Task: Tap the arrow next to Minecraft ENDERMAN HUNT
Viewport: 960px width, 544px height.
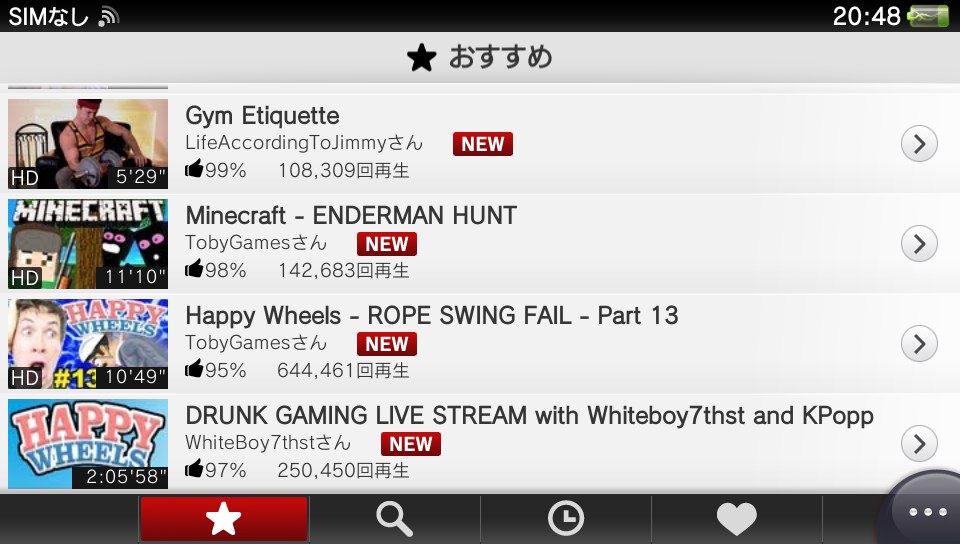Action: tap(919, 244)
